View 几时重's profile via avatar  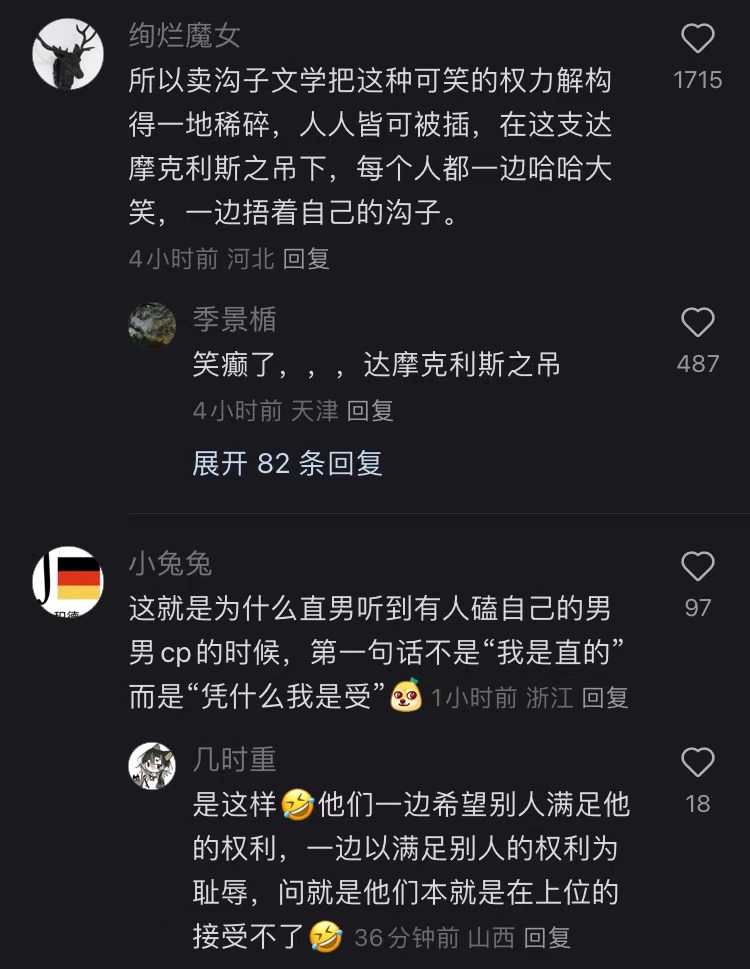[x=152, y=764]
